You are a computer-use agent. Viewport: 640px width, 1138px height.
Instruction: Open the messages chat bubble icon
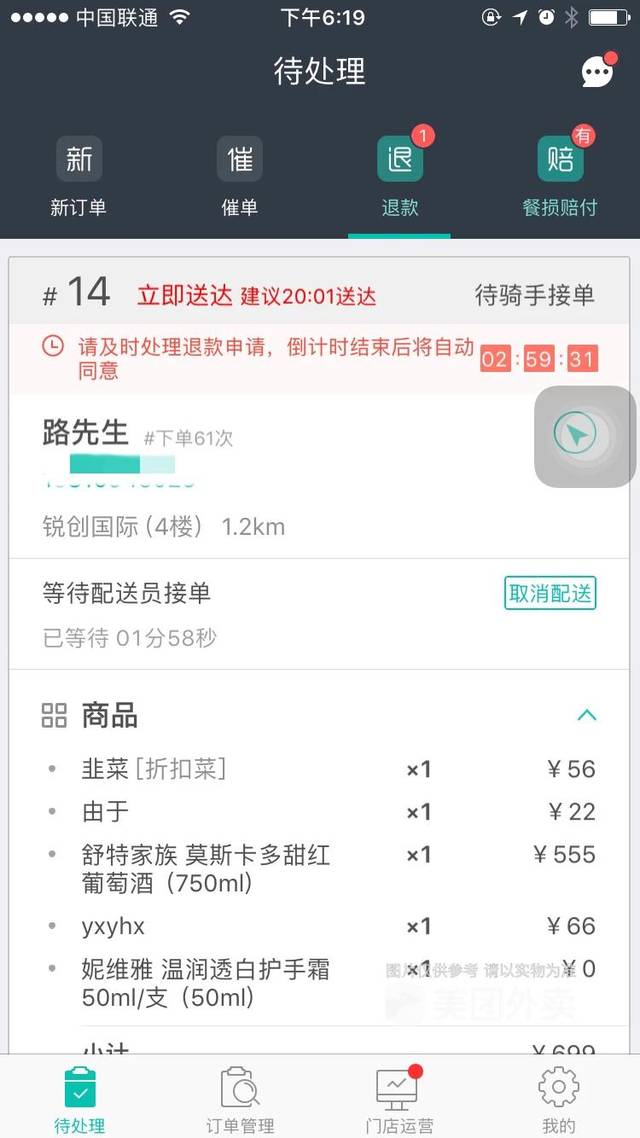coord(597,72)
